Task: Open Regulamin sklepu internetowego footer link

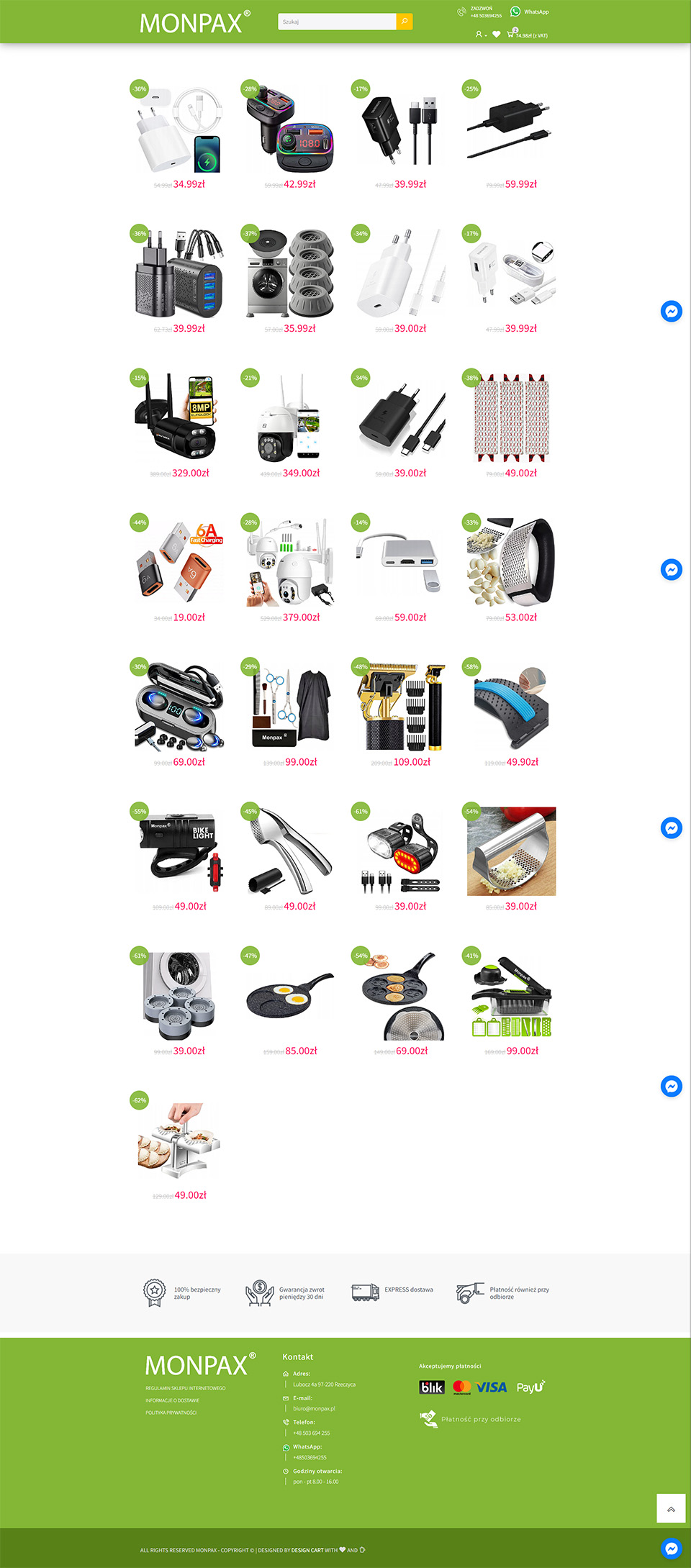Action: [186, 1388]
